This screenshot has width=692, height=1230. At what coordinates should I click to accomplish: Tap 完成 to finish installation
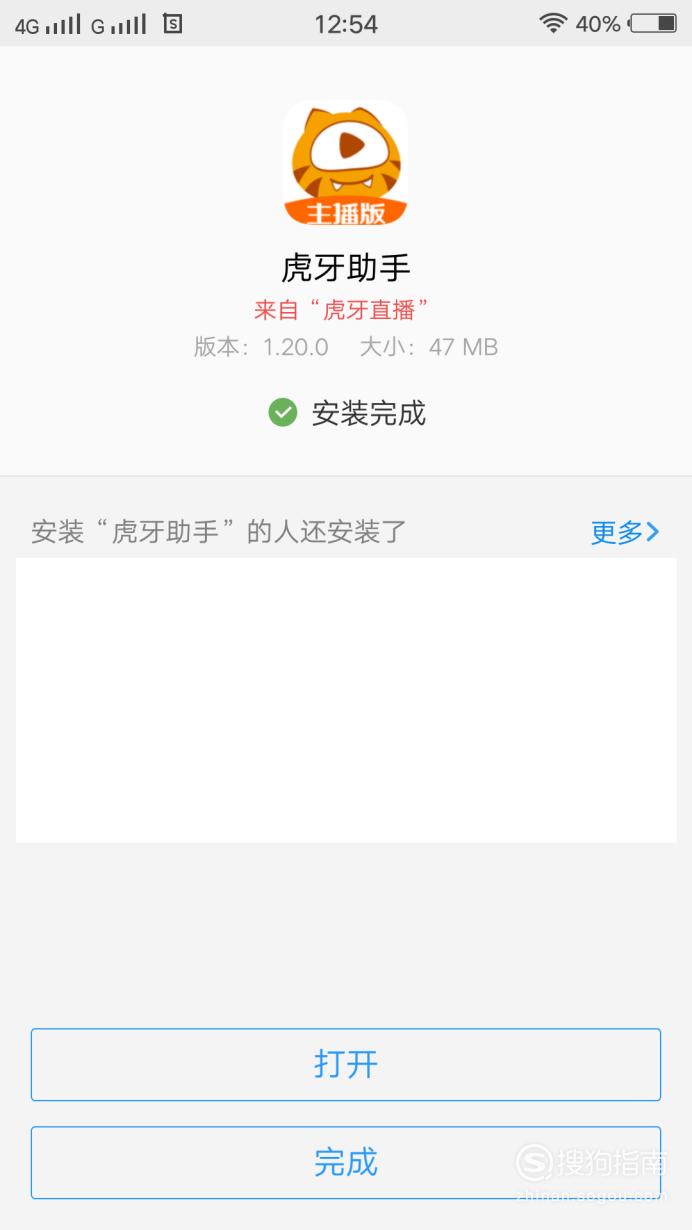(346, 1162)
